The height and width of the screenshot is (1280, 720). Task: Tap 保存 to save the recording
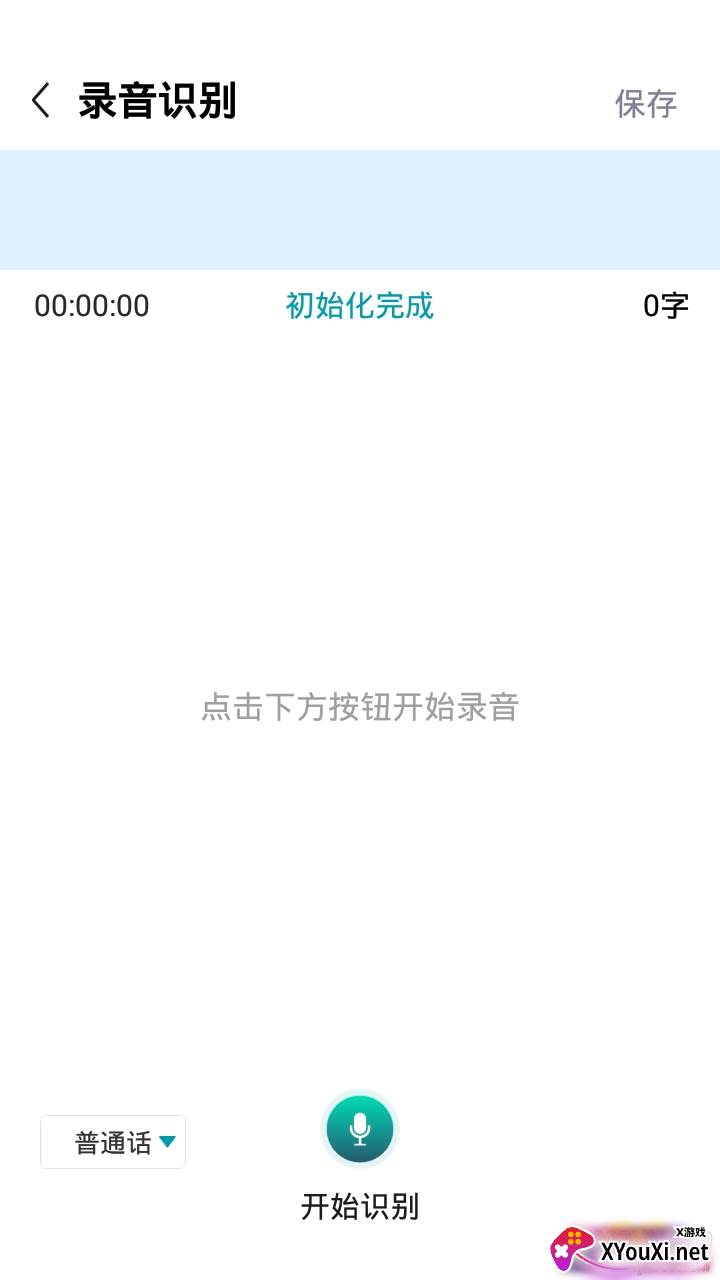click(646, 103)
